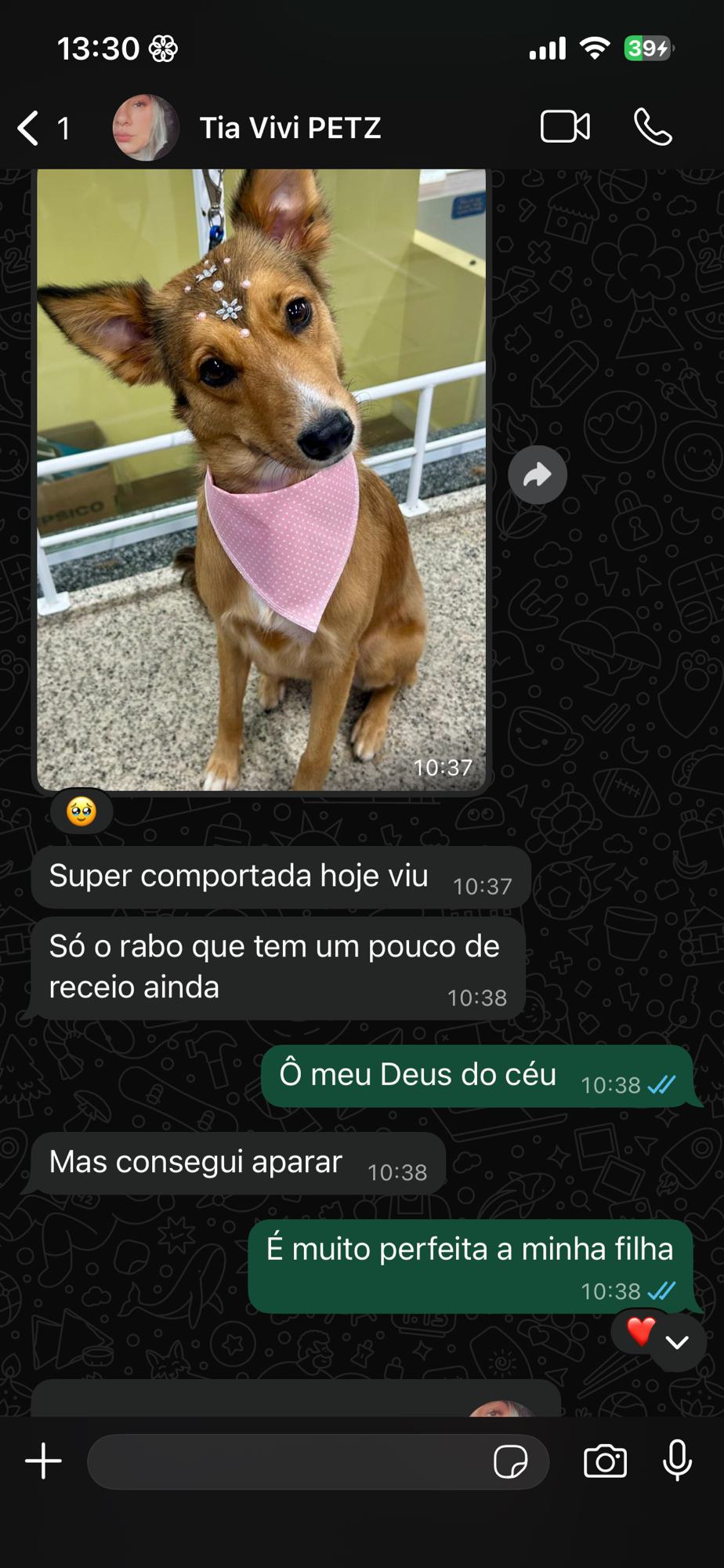Image resolution: width=724 pixels, height=1568 pixels.
Task: Forward the dog photo with the arrow
Action: click(538, 475)
